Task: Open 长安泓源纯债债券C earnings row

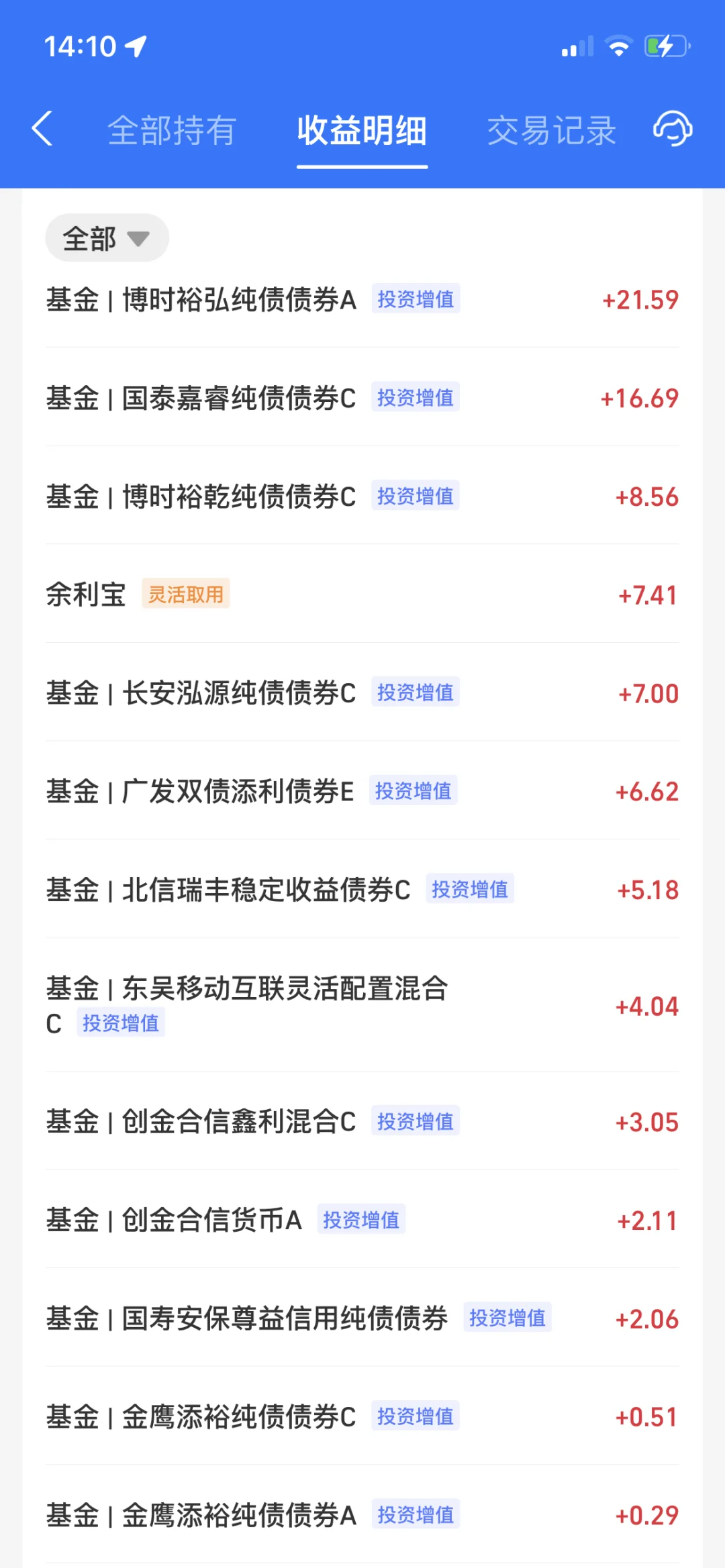Action: pyautogui.click(x=362, y=692)
